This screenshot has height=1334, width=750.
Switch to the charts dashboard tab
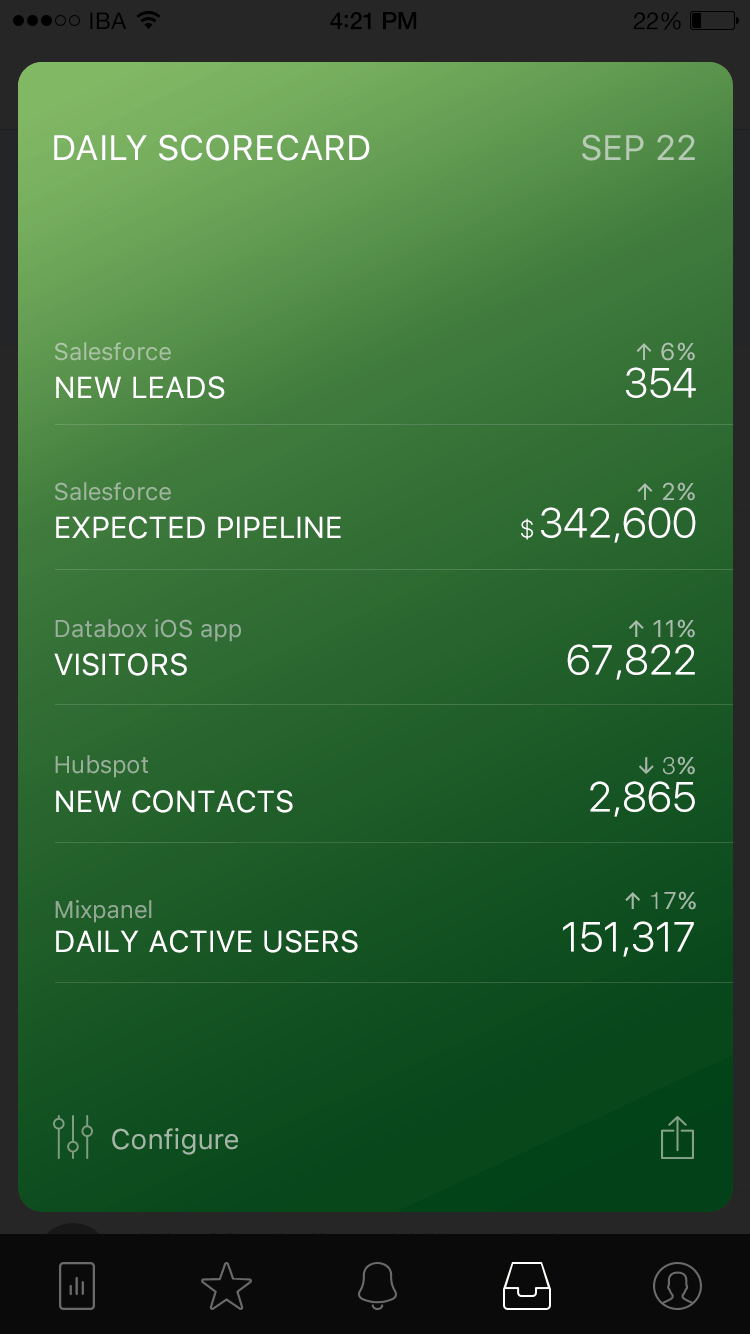click(x=77, y=1285)
